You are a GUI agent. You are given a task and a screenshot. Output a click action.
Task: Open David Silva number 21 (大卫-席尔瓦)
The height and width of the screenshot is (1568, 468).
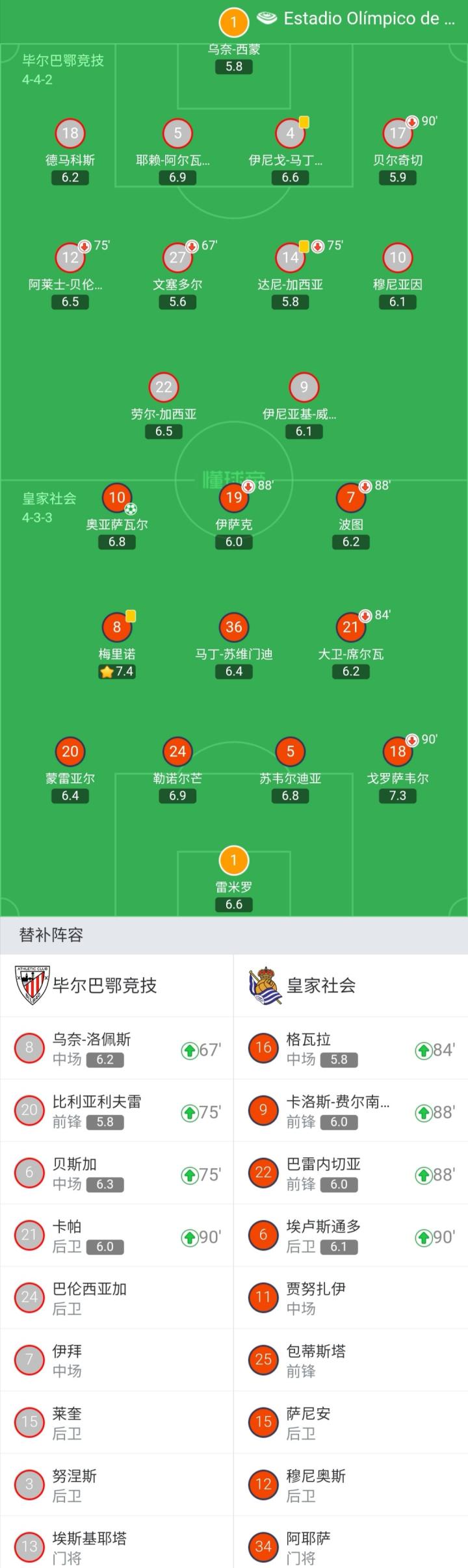351,628
